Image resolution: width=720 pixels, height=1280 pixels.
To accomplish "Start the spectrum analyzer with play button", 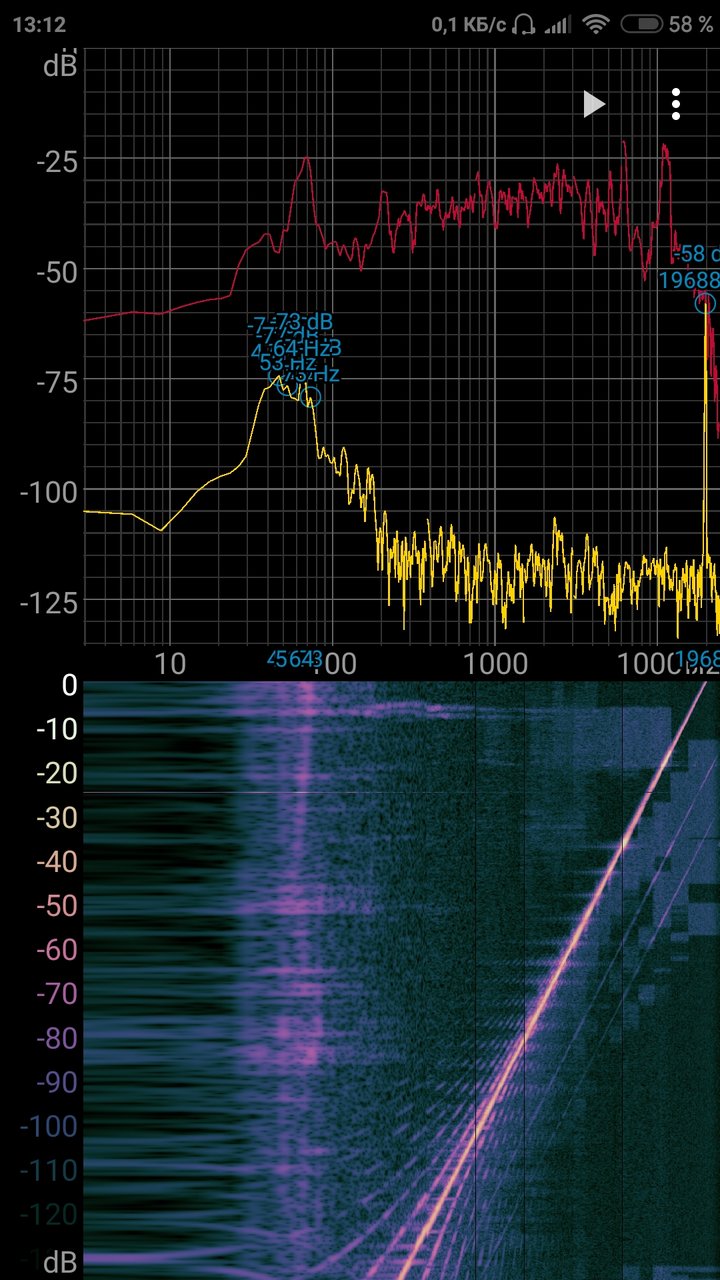I will tap(594, 104).
